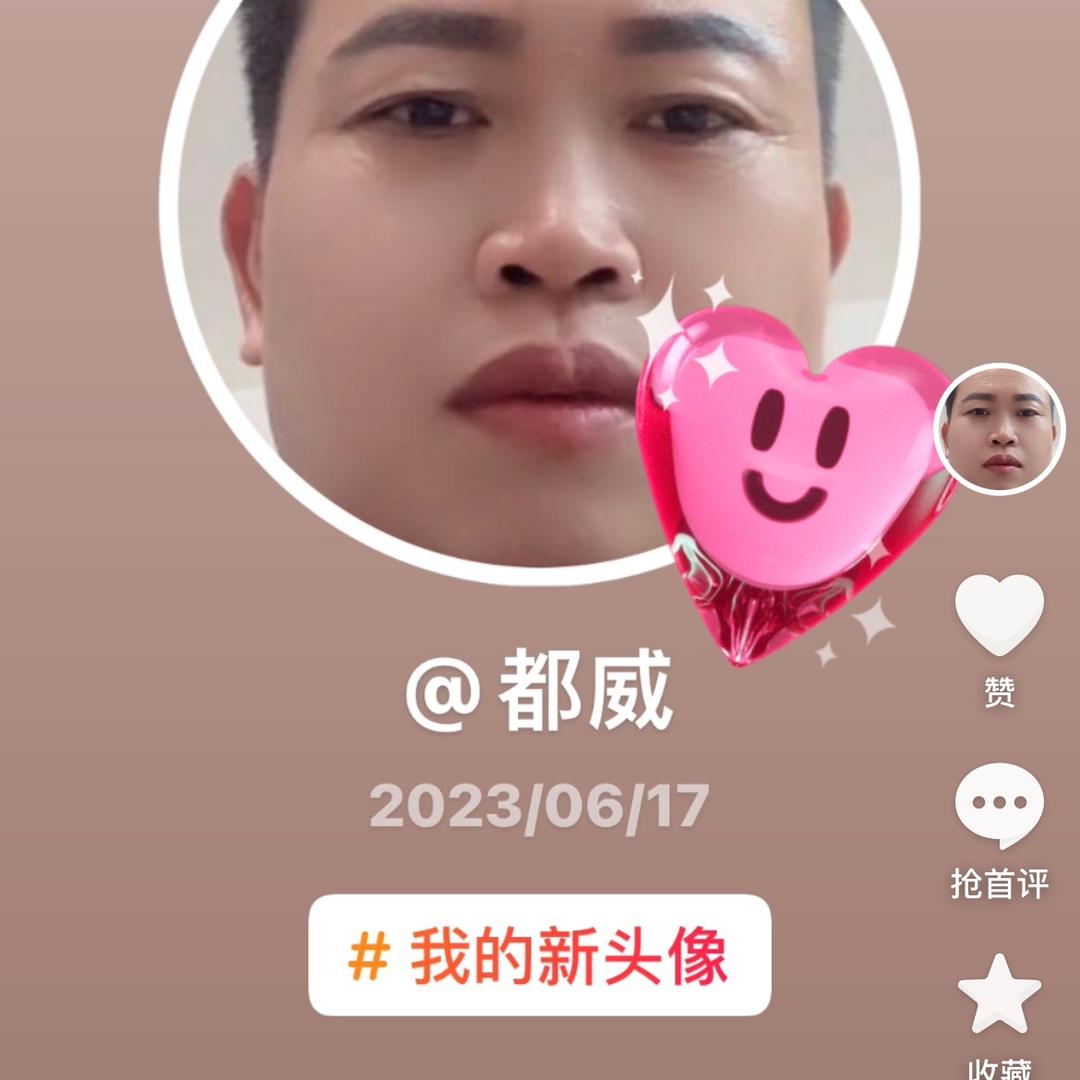
Task: Open the #我的新头像 hashtag
Action: point(539,955)
